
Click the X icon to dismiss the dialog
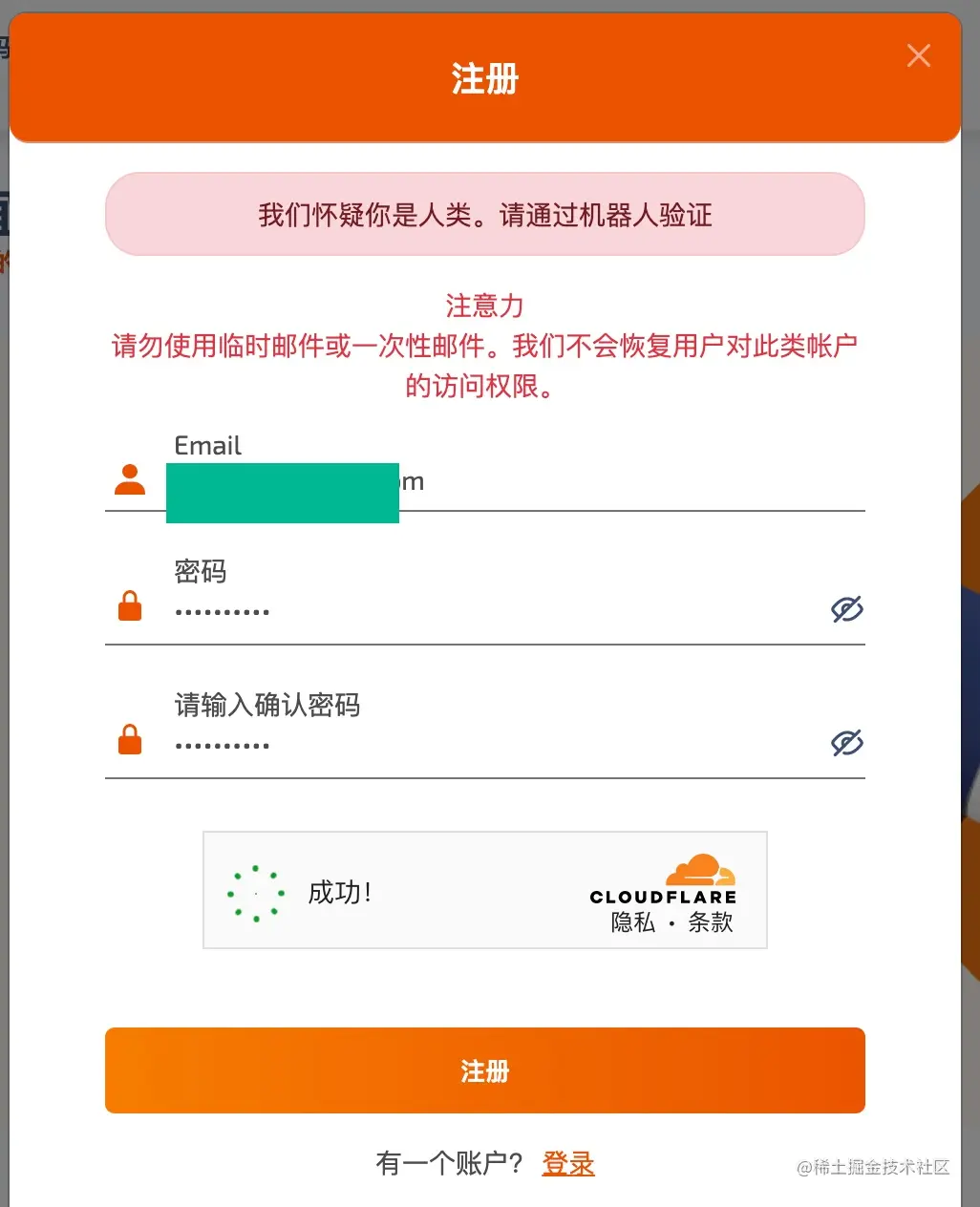918,55
